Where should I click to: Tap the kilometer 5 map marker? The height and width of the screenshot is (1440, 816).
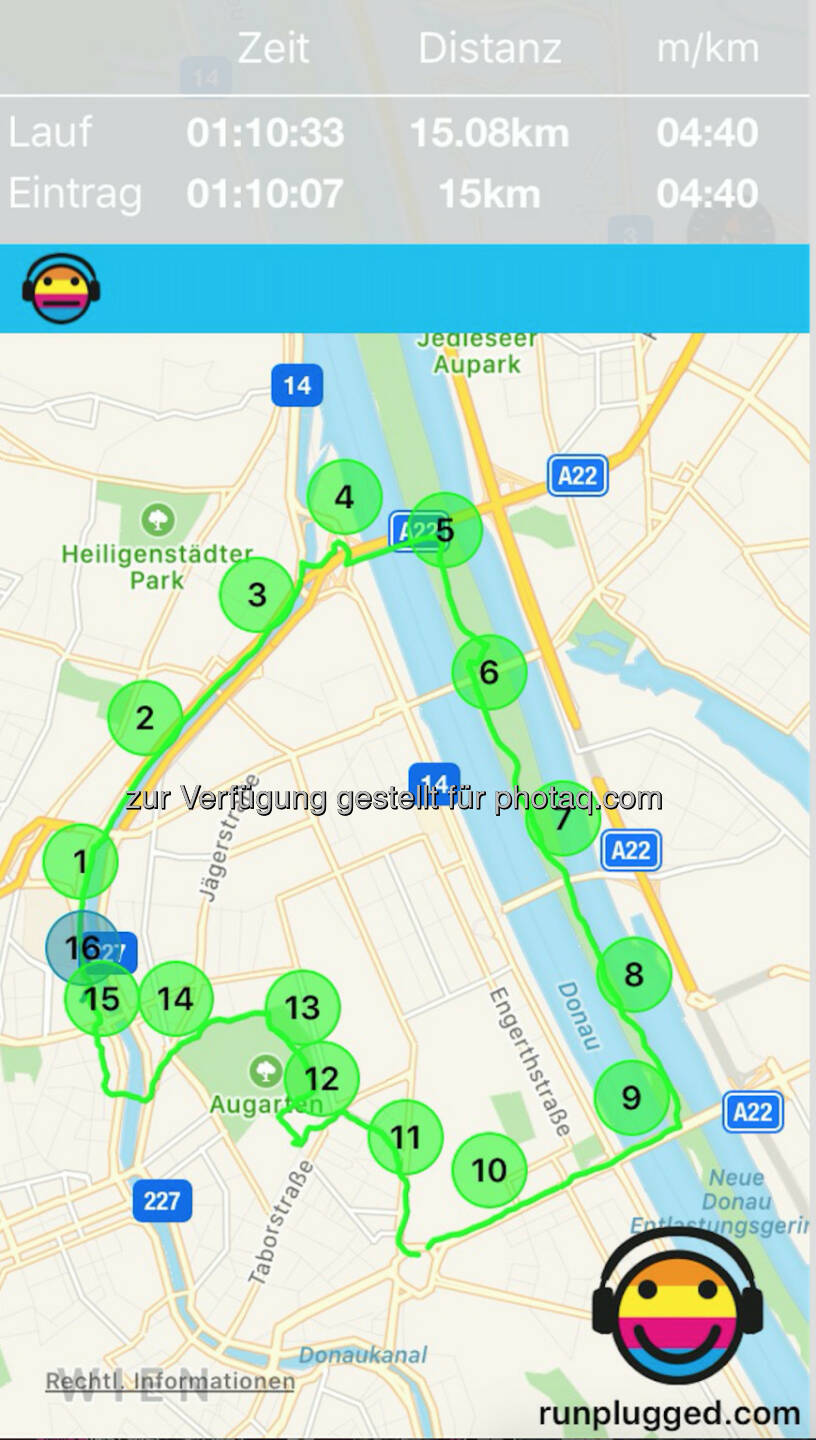click(x=445, y=530)
